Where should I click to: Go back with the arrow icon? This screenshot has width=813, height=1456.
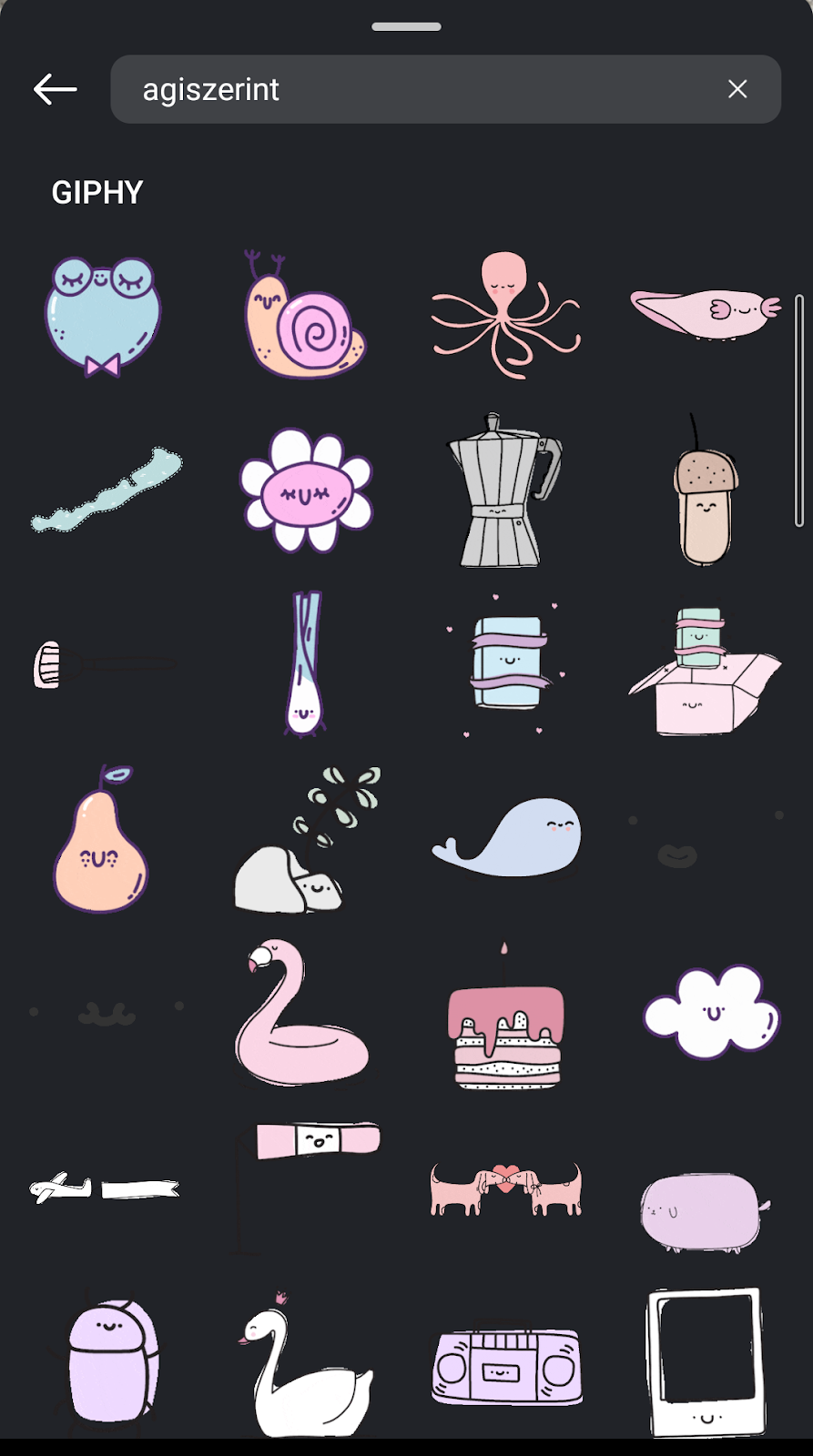(x=55, y=89)
